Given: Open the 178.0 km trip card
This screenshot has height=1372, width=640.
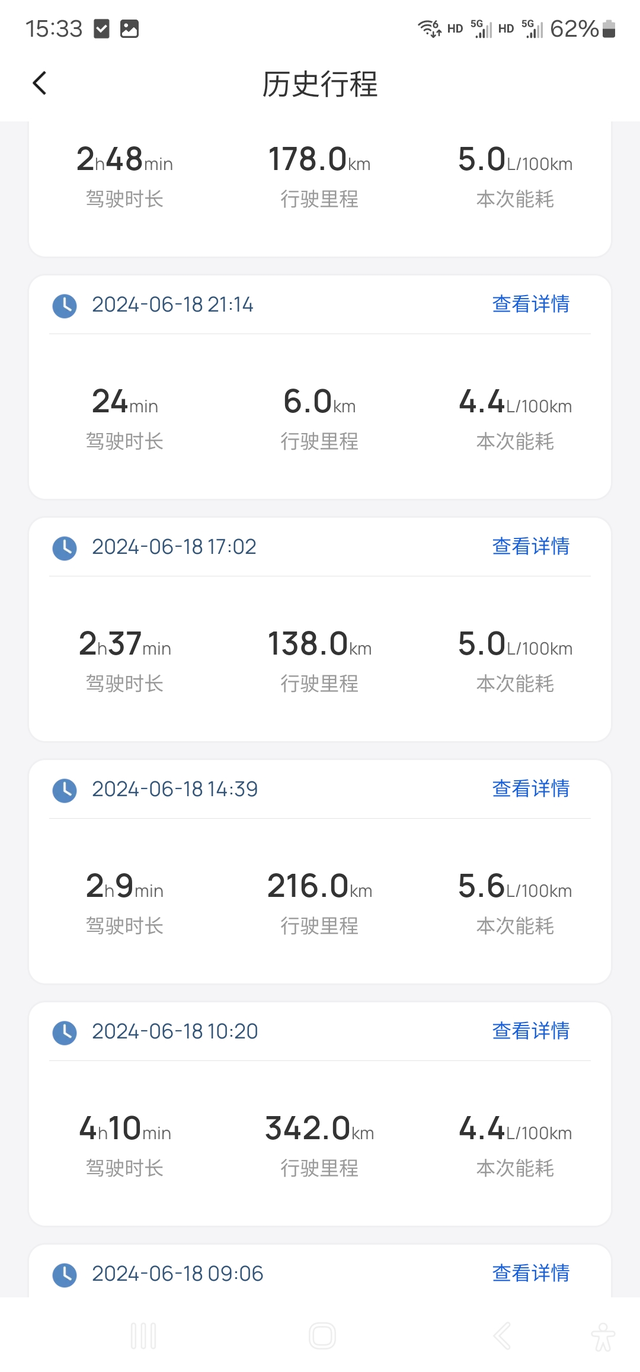Looking at the screenshot, I should pyautogui.click(x=319, y=175).
